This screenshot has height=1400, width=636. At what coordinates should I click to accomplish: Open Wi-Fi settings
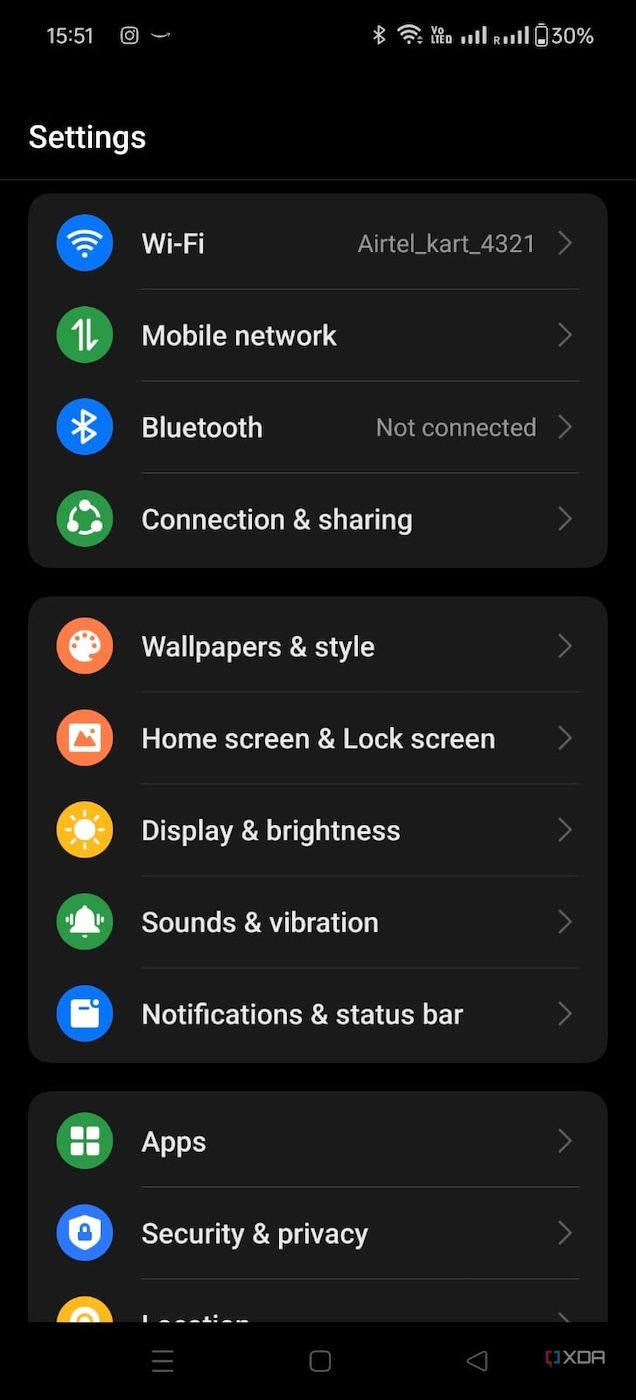coord(317,243)
